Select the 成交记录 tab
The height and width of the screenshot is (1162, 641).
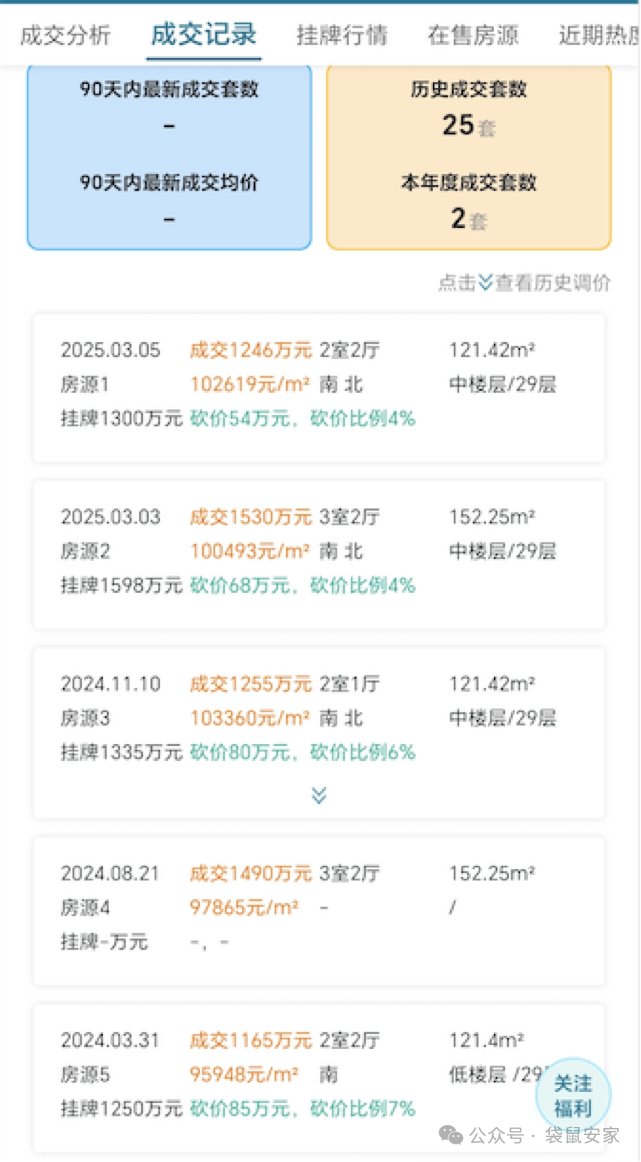204,35
